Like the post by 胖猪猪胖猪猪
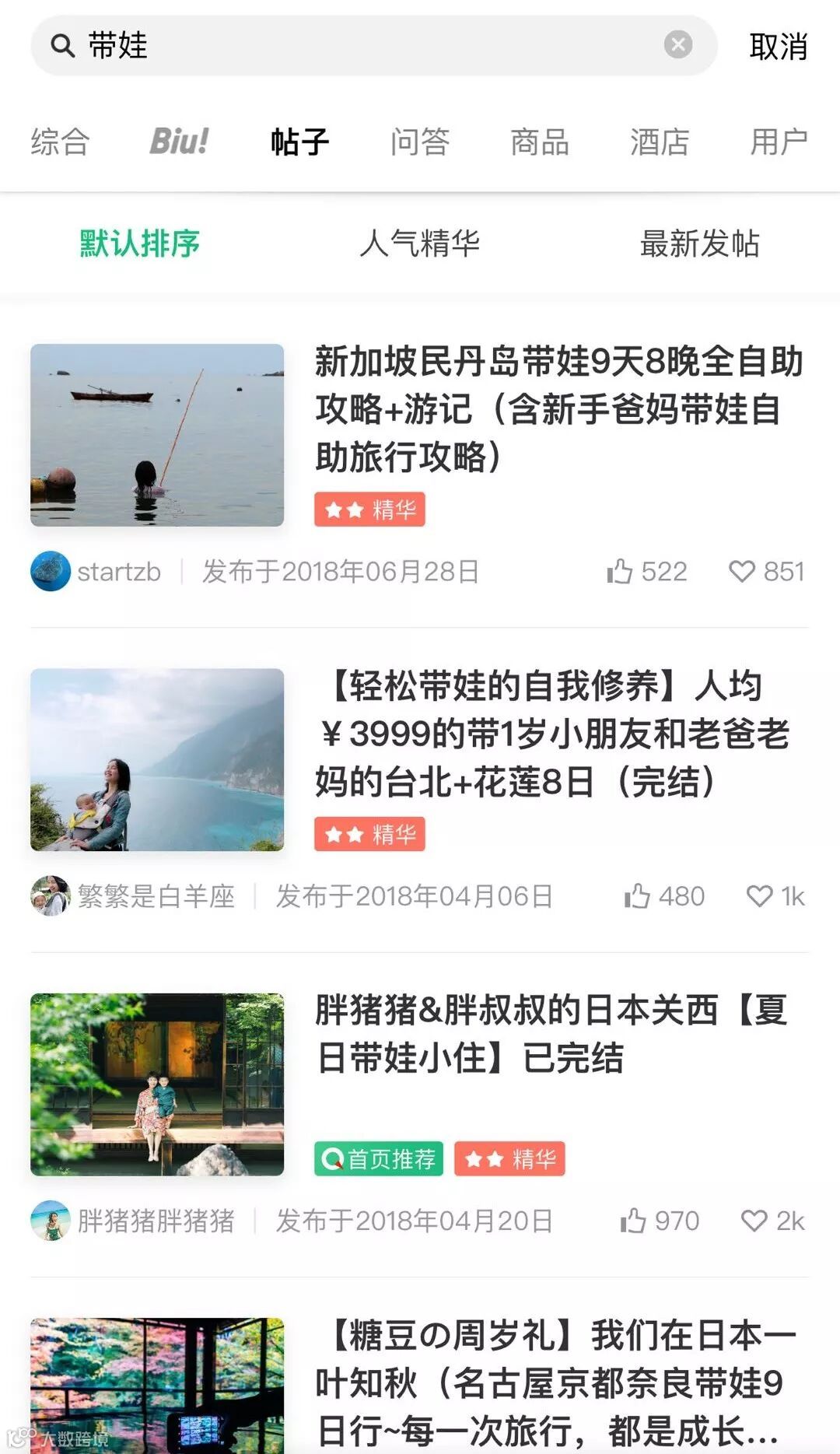The height and width of the screenshot is (1454, 840). pyautogui.click(x=634, y=1221)
